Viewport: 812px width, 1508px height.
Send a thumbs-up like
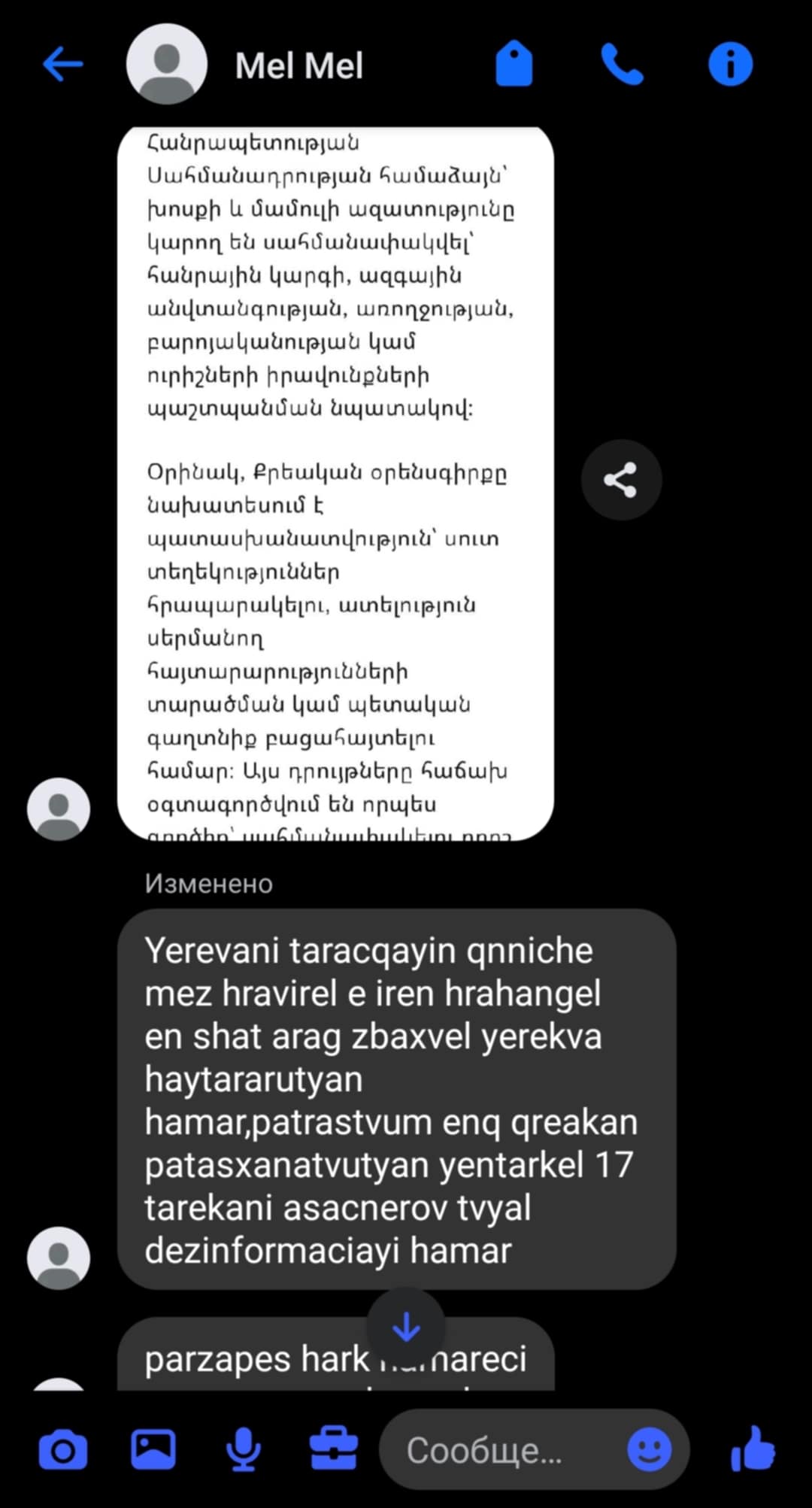[x=753, y=1449]
